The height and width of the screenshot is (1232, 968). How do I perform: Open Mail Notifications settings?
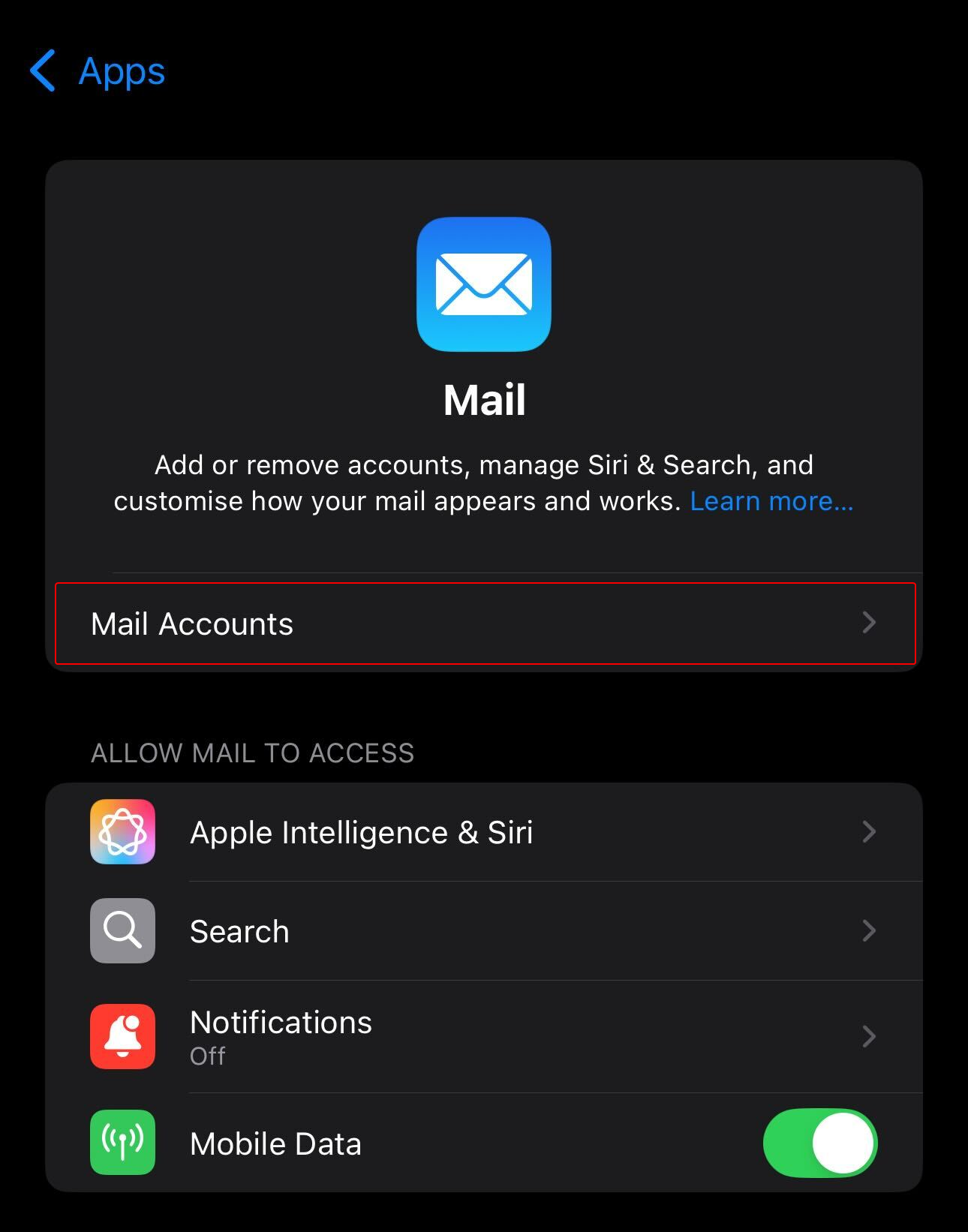coord(483,1036)
